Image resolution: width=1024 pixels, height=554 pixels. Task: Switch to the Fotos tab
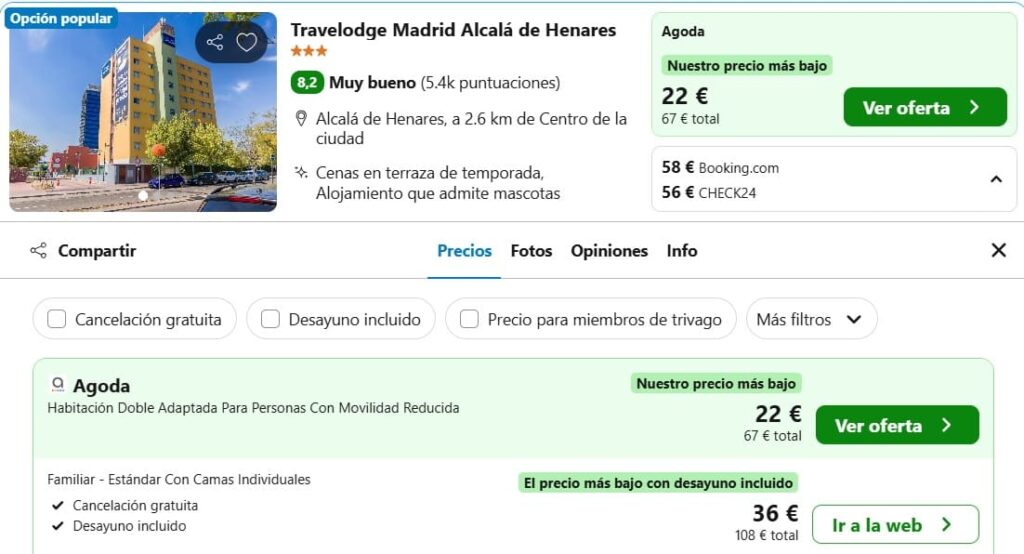pyautogui.click(x=531, y=251)
